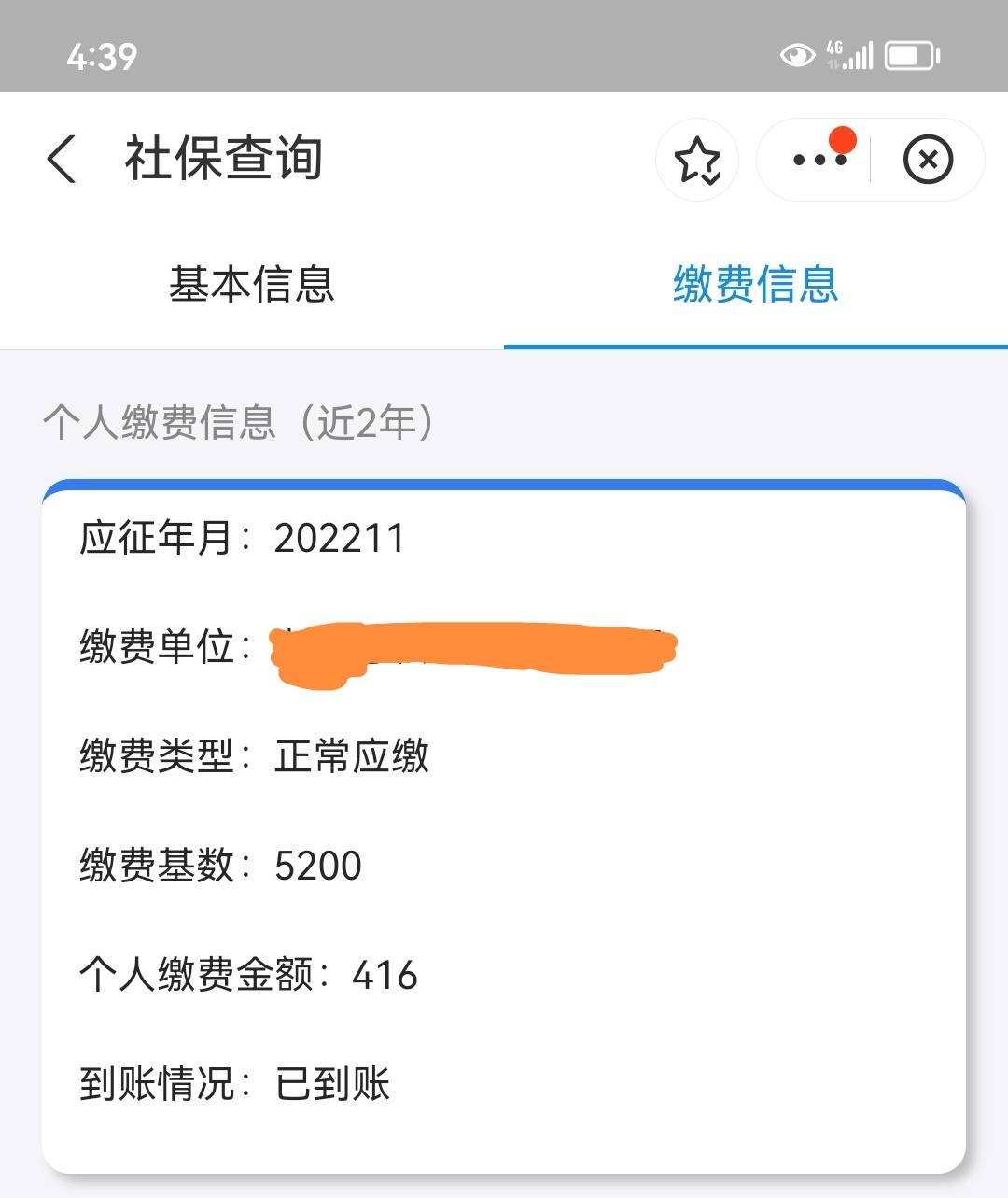Switch to the 基本信息 tab
Image resolution: width=1008 pixels, height=1198 pixels.
pyautogui.click(x=252, y=284)
